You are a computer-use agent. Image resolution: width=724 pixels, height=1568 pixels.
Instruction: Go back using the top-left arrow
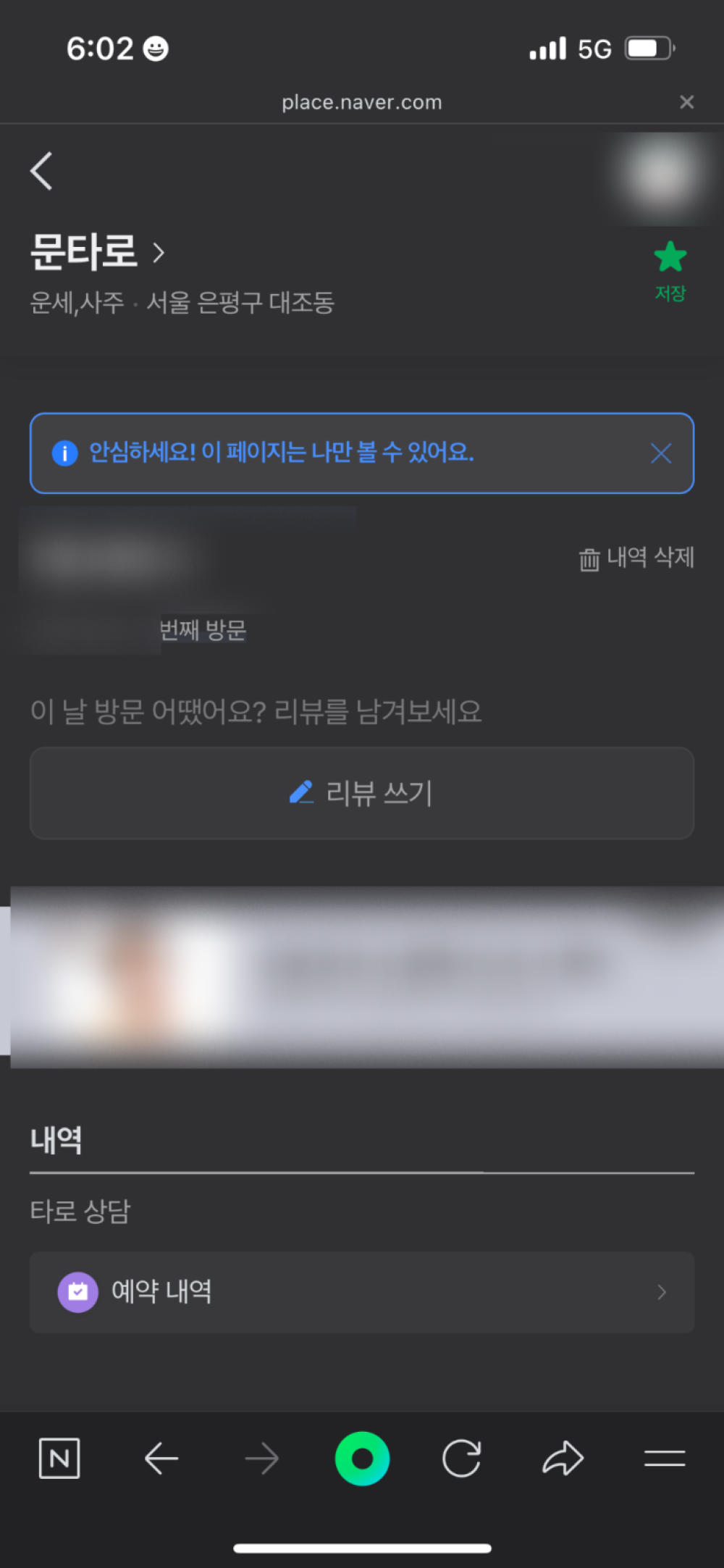click(42, 171)
